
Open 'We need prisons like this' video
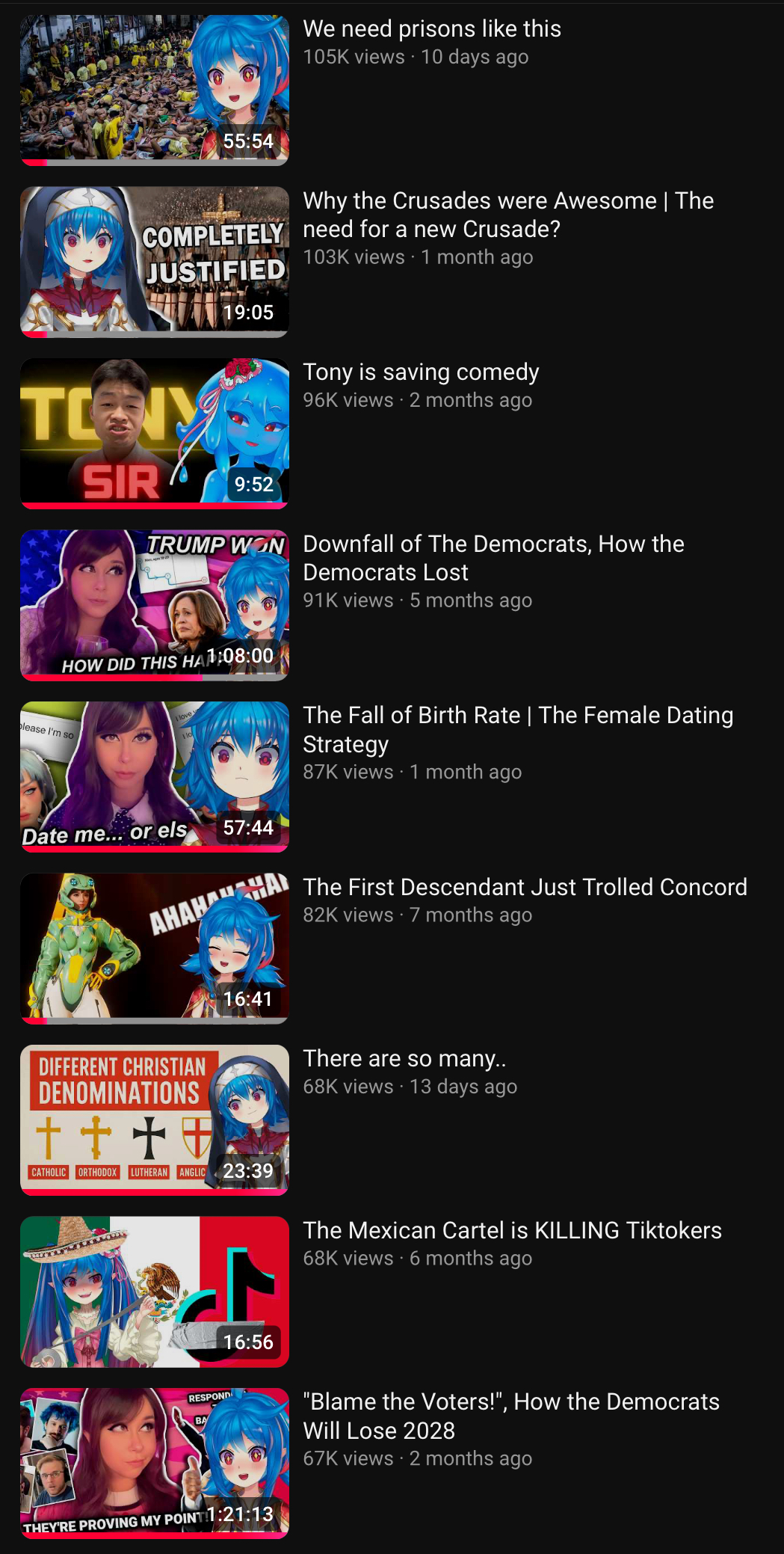[x=155, y=90]
